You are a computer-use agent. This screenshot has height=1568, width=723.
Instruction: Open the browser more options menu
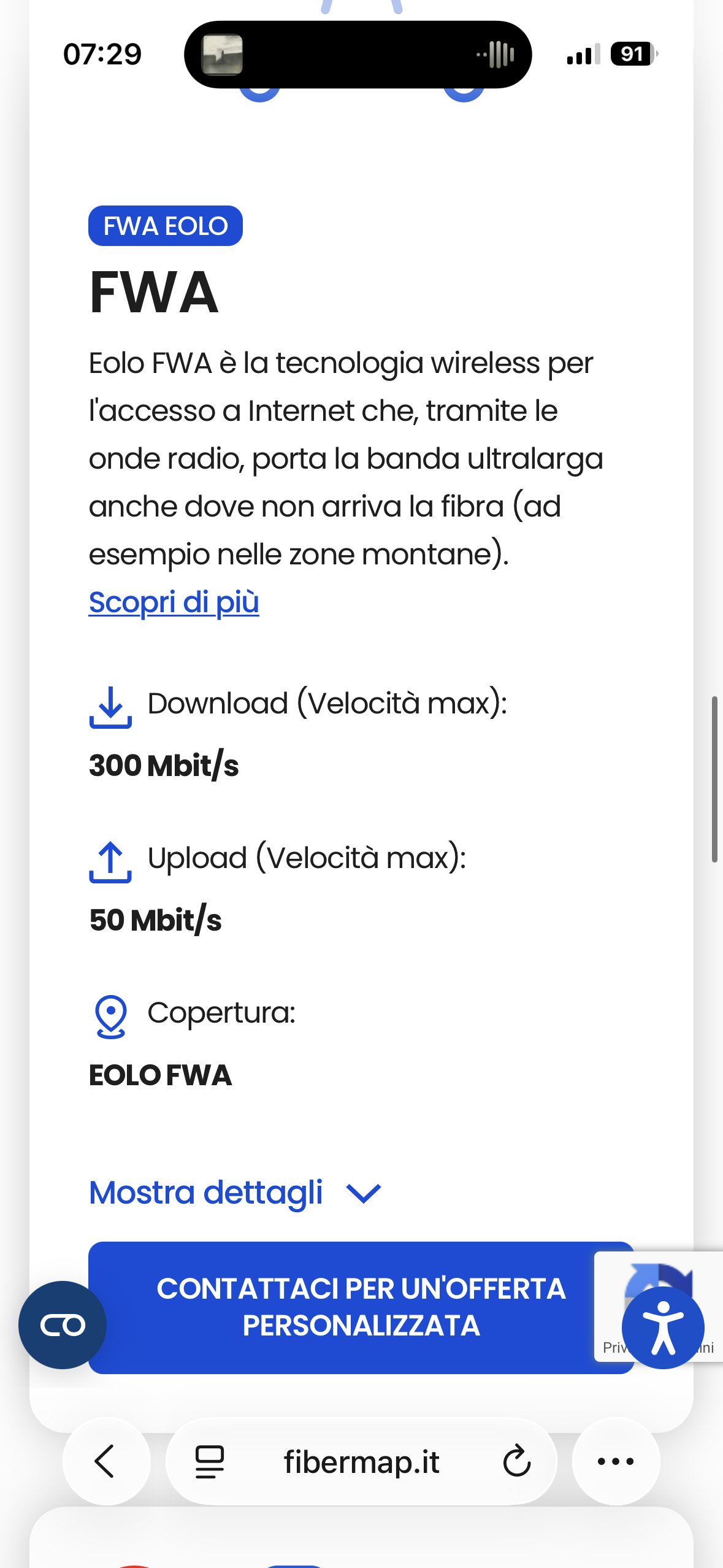[x=616, y=1461]
